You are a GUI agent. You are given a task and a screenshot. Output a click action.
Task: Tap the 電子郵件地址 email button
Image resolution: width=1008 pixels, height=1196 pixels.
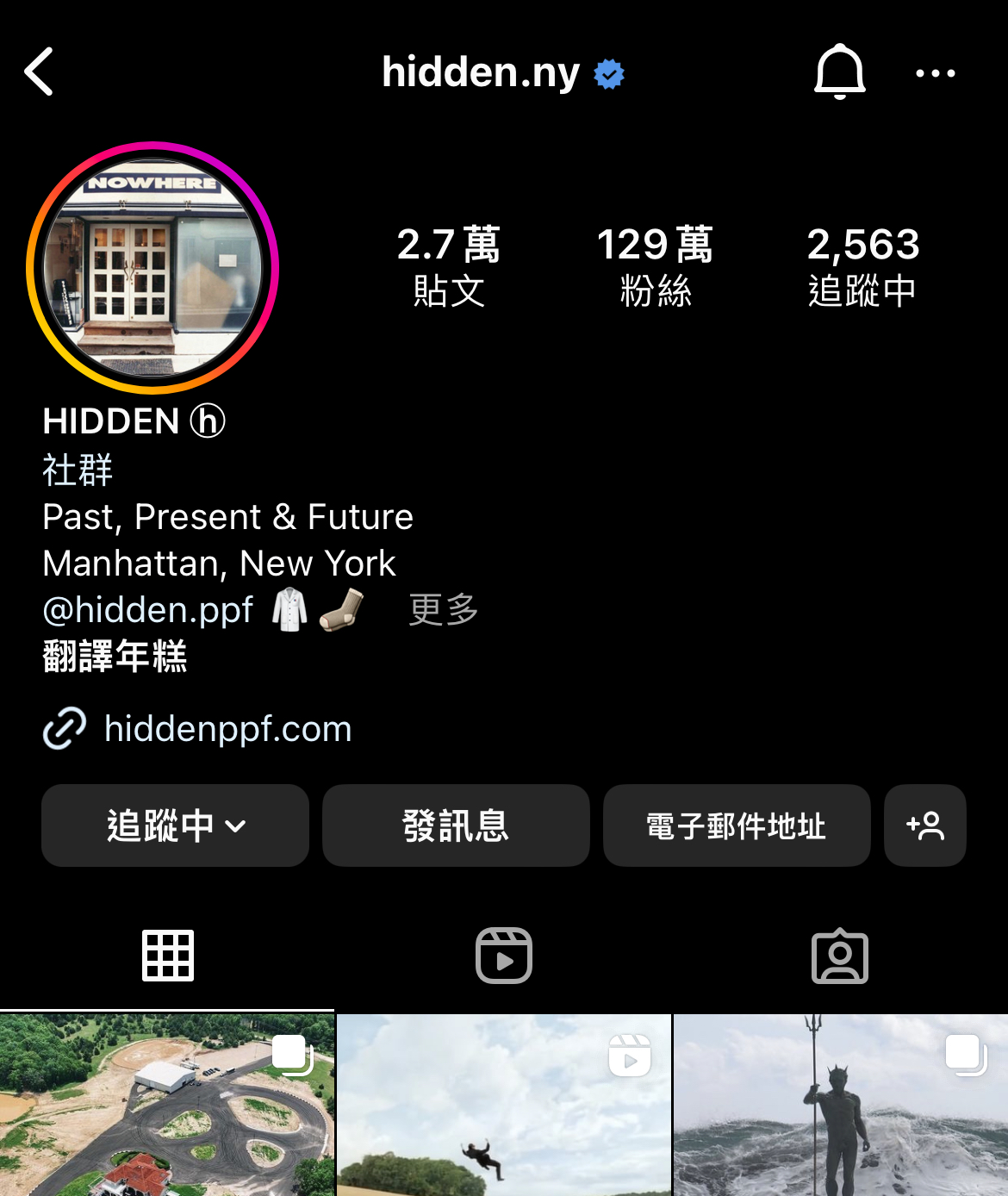737,825
